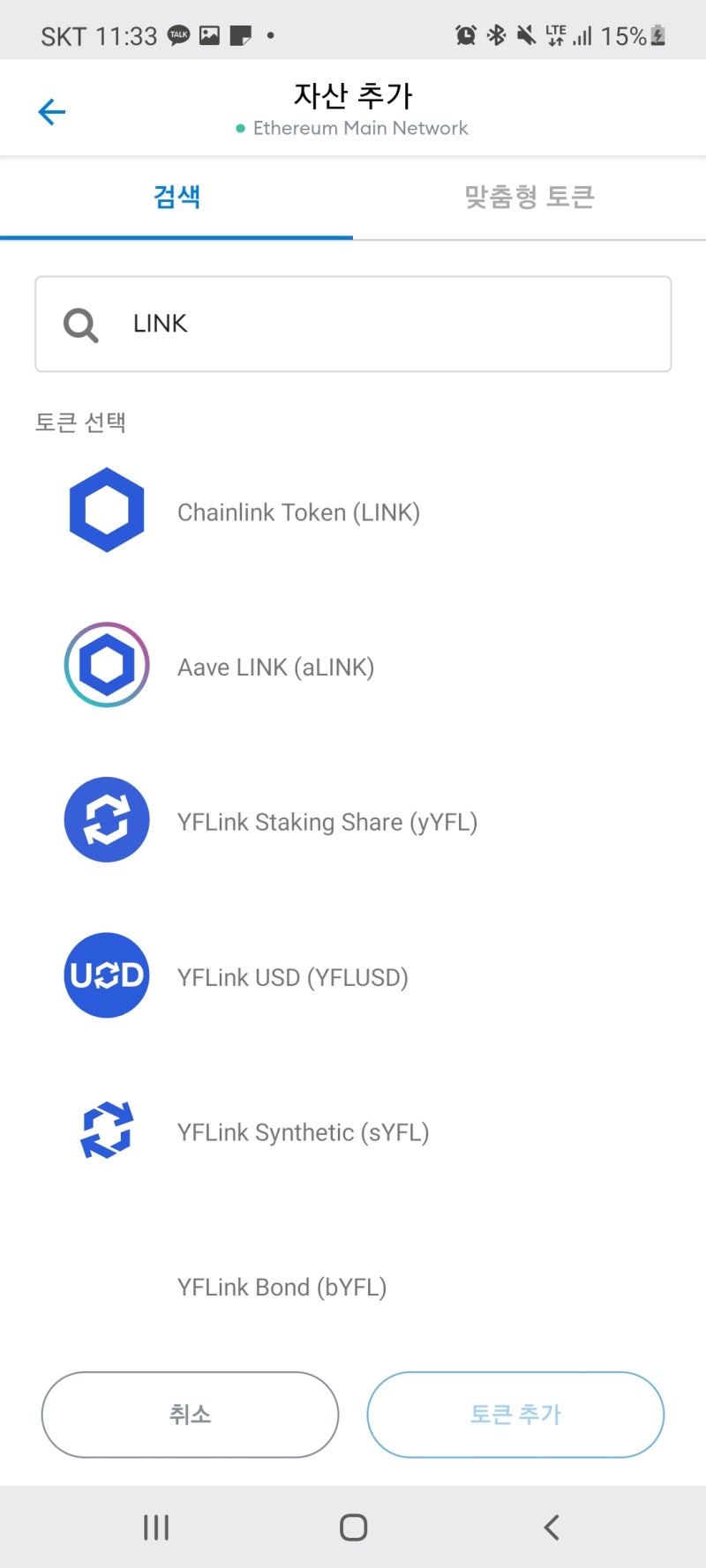The image size is (706, 1568).
Task: Open recent apps from navigation bar
Action: (x=156, y=1527)
